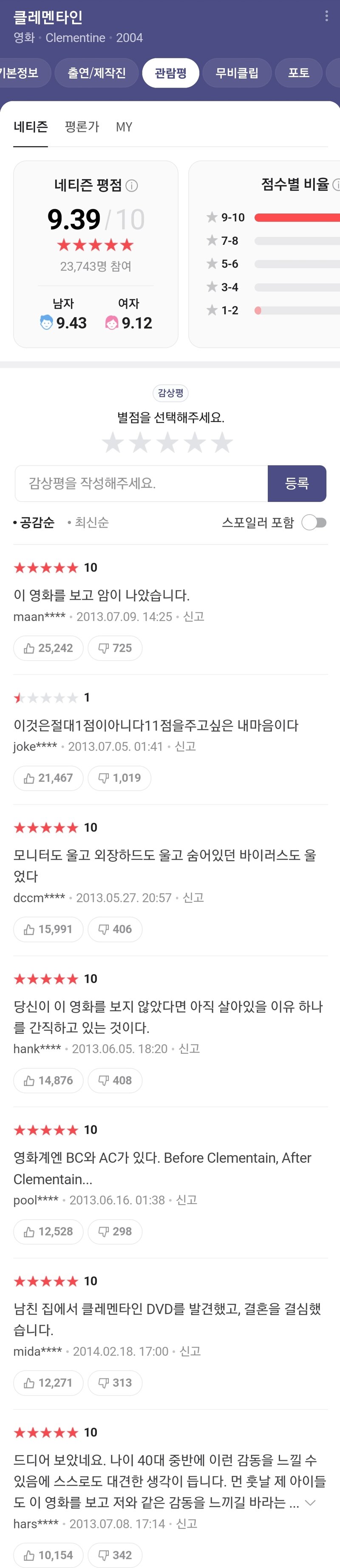Image resolution: width=340 pixels, height=1568 pixels.
Task: Open the overflow menu at top right
Action: 326,17
